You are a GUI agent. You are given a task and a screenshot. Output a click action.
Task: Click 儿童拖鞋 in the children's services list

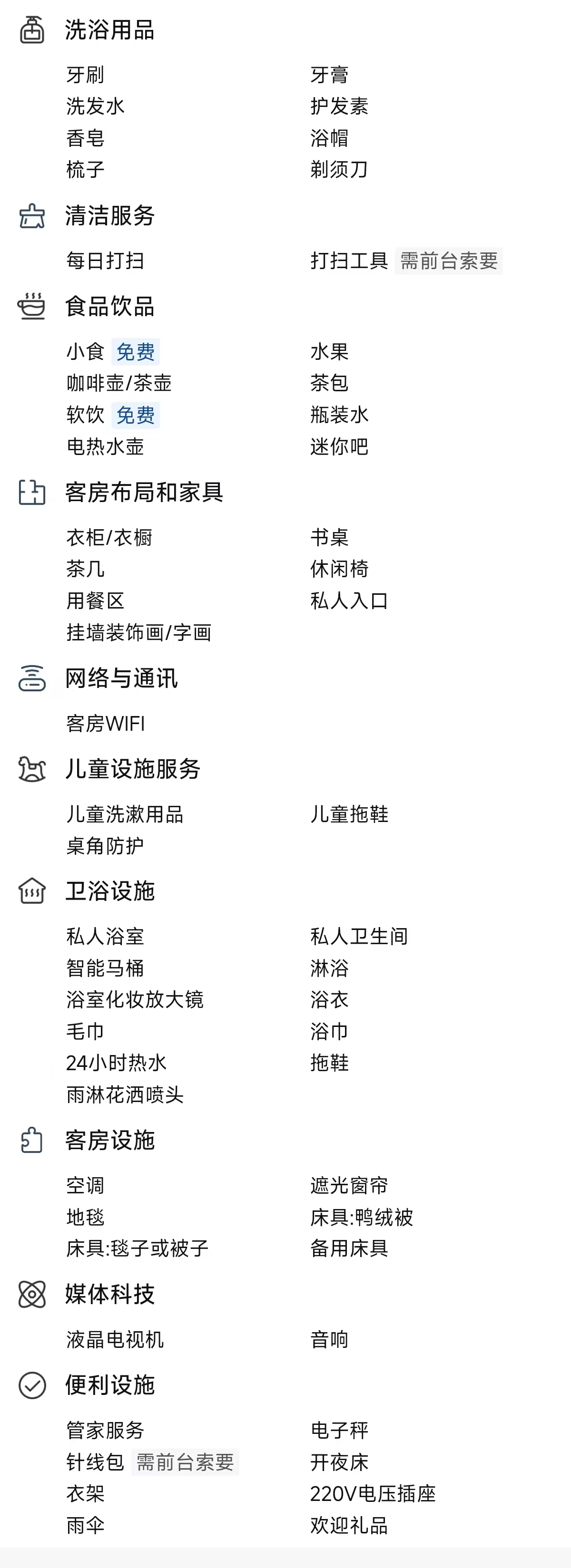tap(350, 814)
